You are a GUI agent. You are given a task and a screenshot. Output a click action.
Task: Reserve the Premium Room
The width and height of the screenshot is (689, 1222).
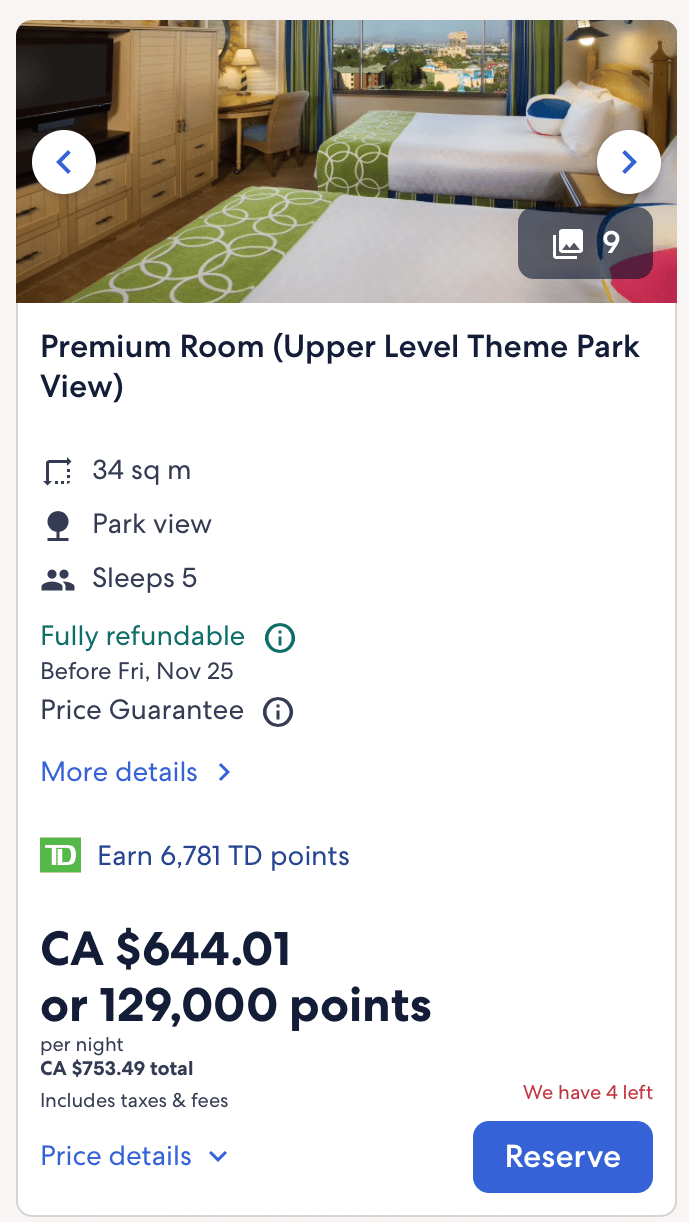pyautogui.click(x=562, y=1157)
